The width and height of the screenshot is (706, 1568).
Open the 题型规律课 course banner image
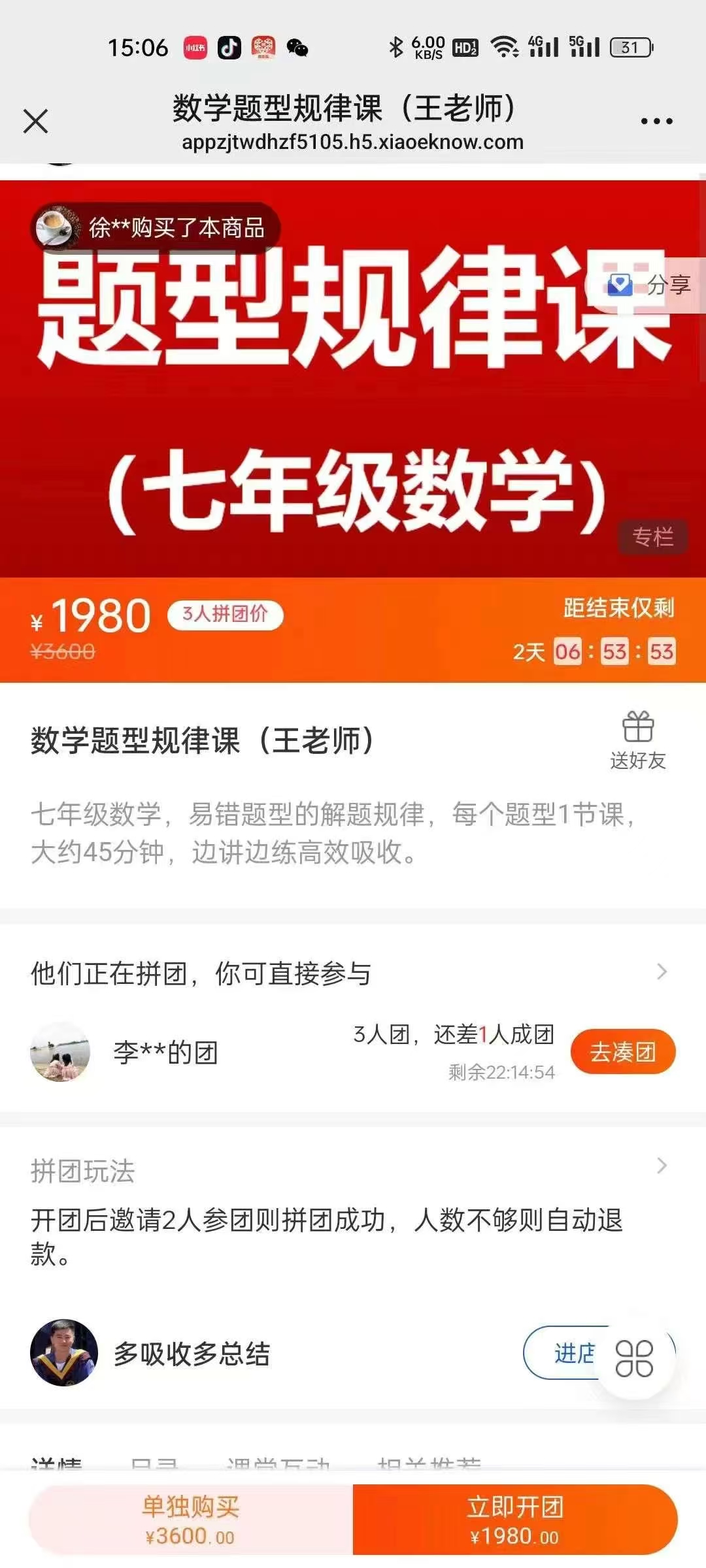[x=353, y=392]
